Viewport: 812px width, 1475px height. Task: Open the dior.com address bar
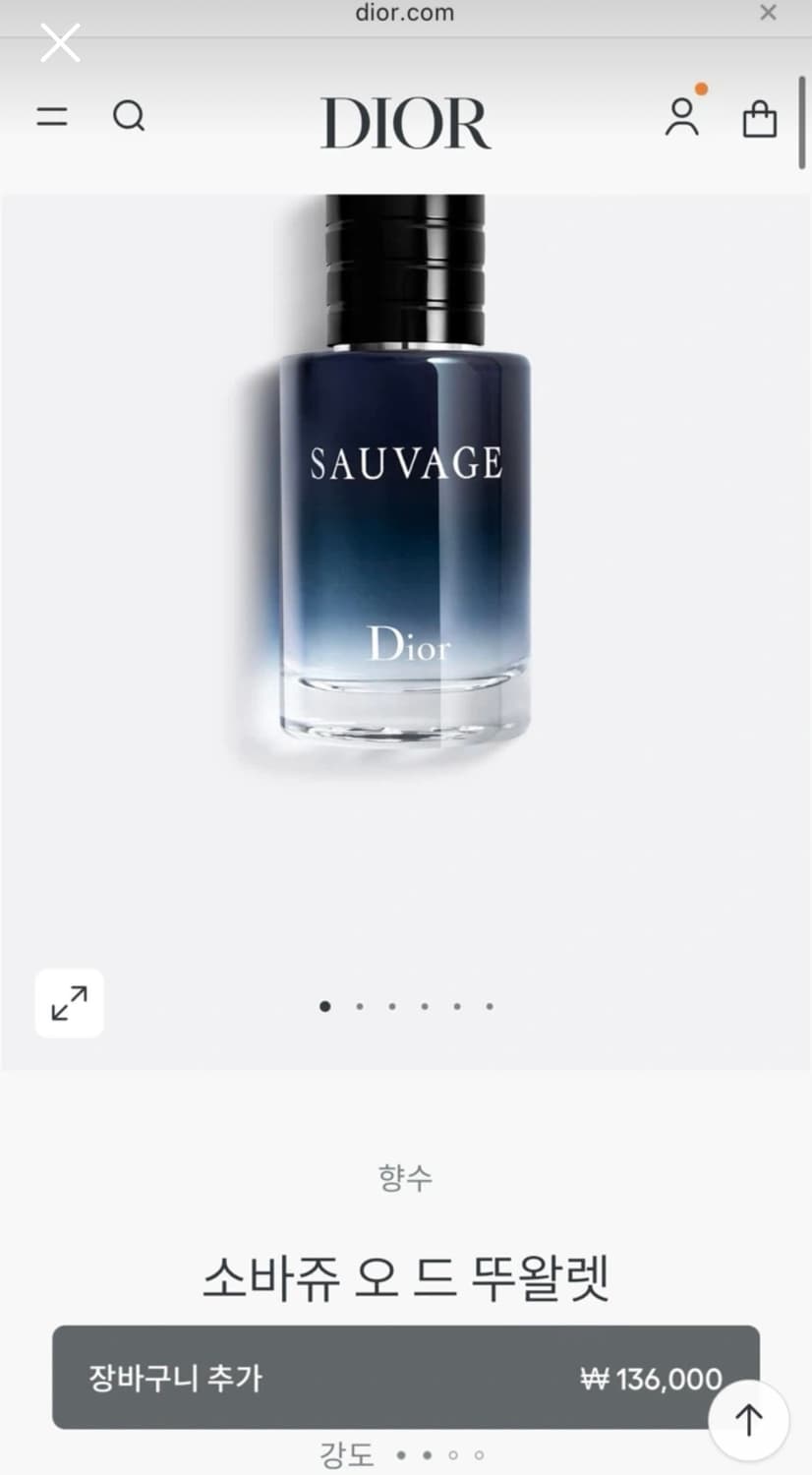coord(404,14)
